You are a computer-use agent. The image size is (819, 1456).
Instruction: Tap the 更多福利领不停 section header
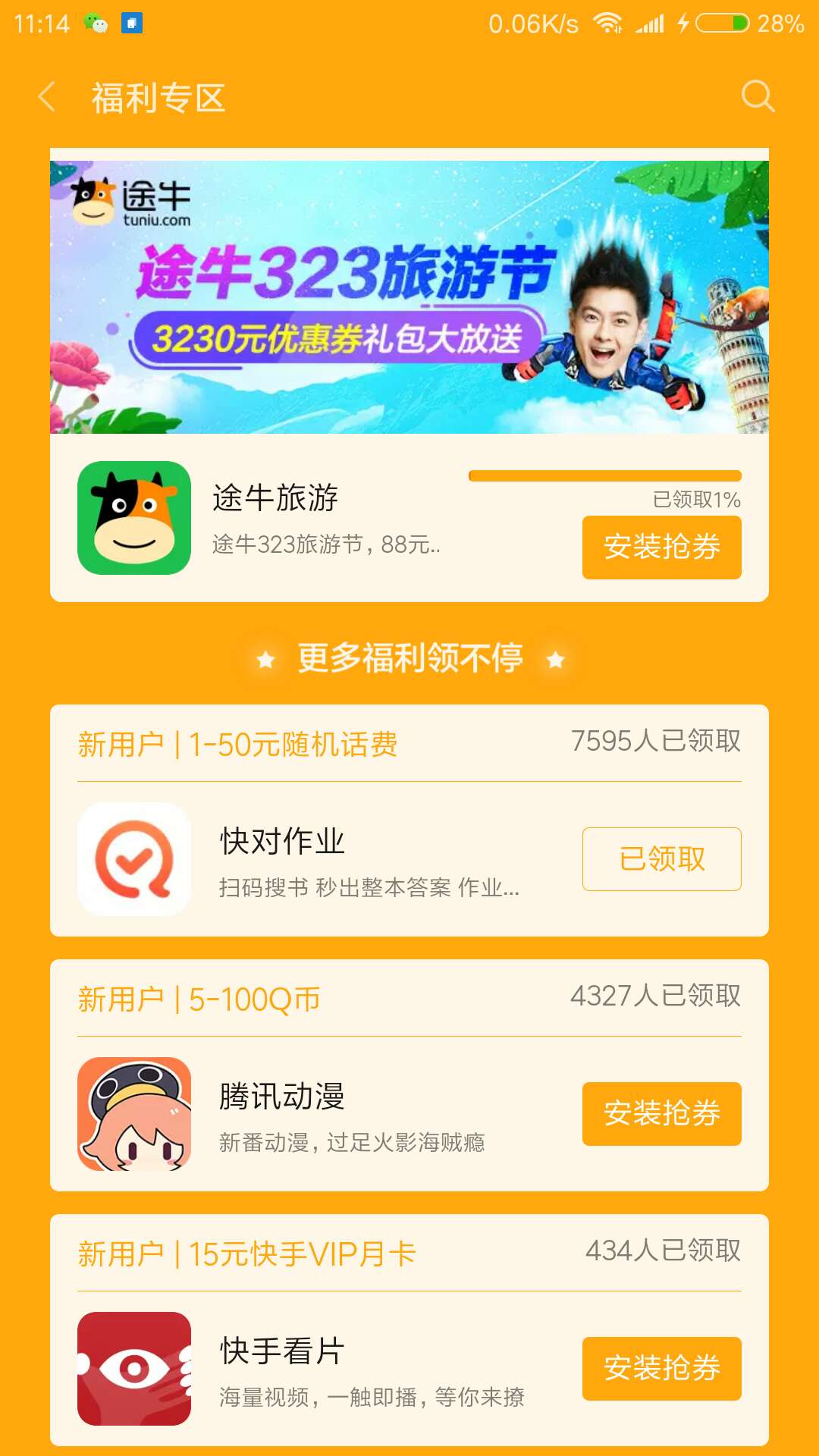(409, 660)
